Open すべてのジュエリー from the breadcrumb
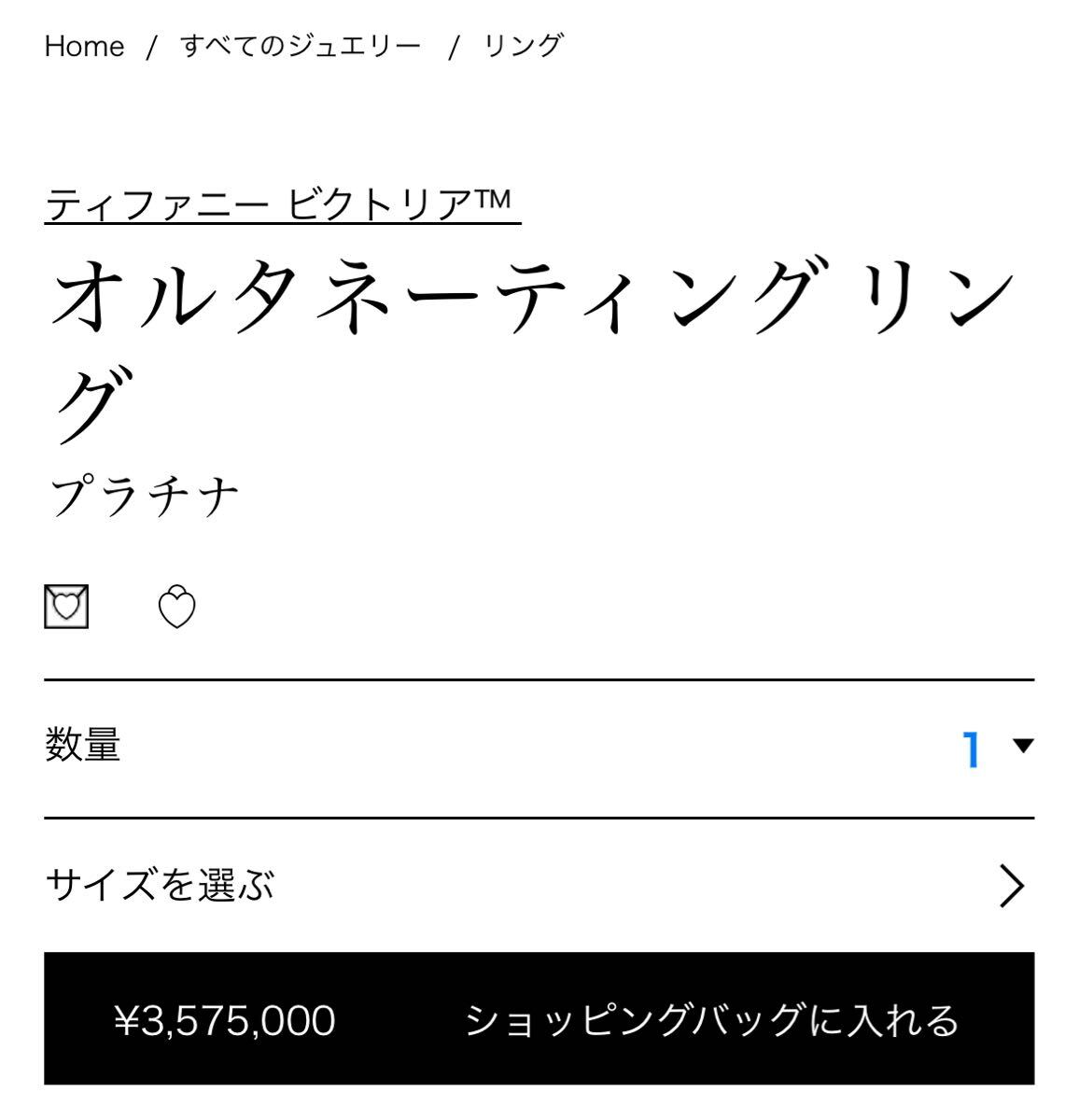Viewport: 1079px width, 1120px height. coord(299,47)
